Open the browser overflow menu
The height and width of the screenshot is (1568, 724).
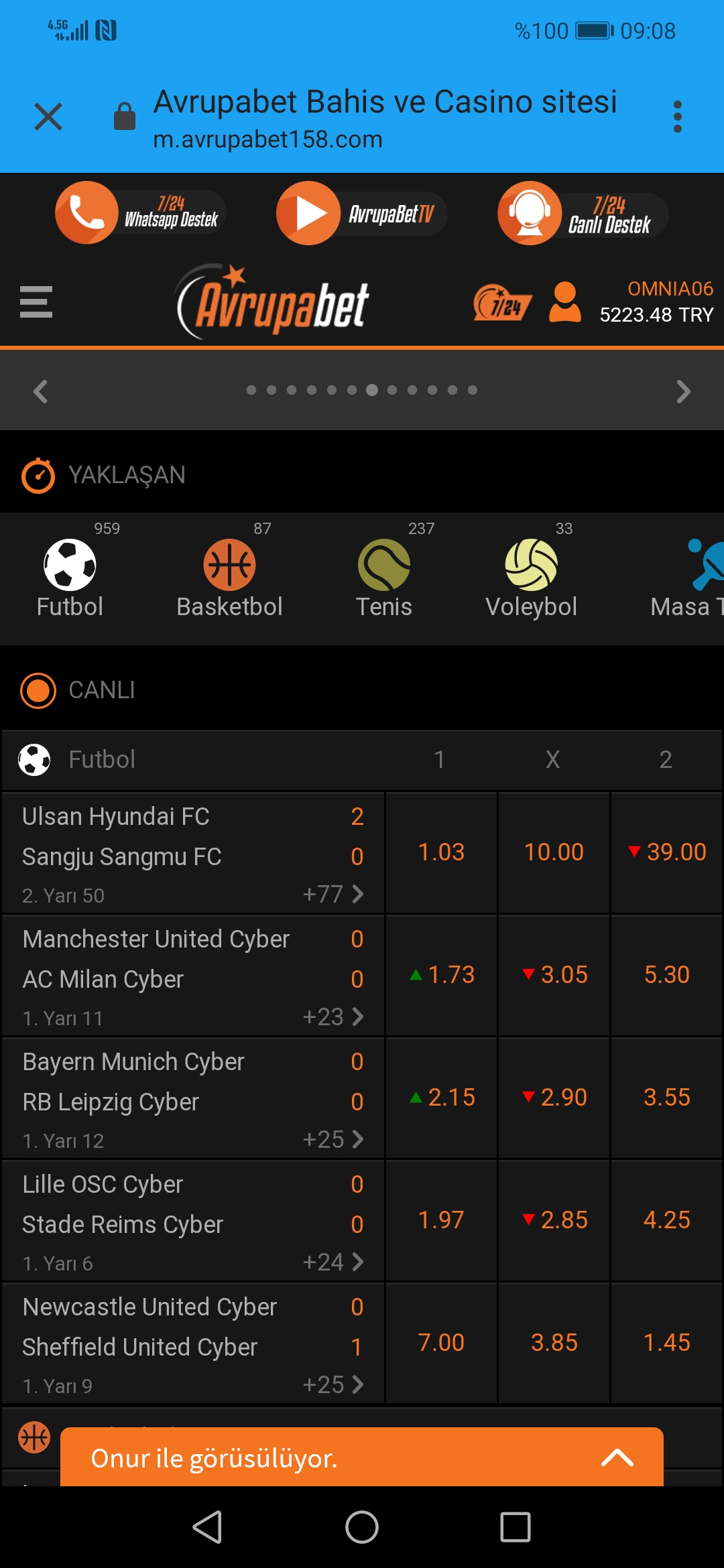[x=678, y=117]
